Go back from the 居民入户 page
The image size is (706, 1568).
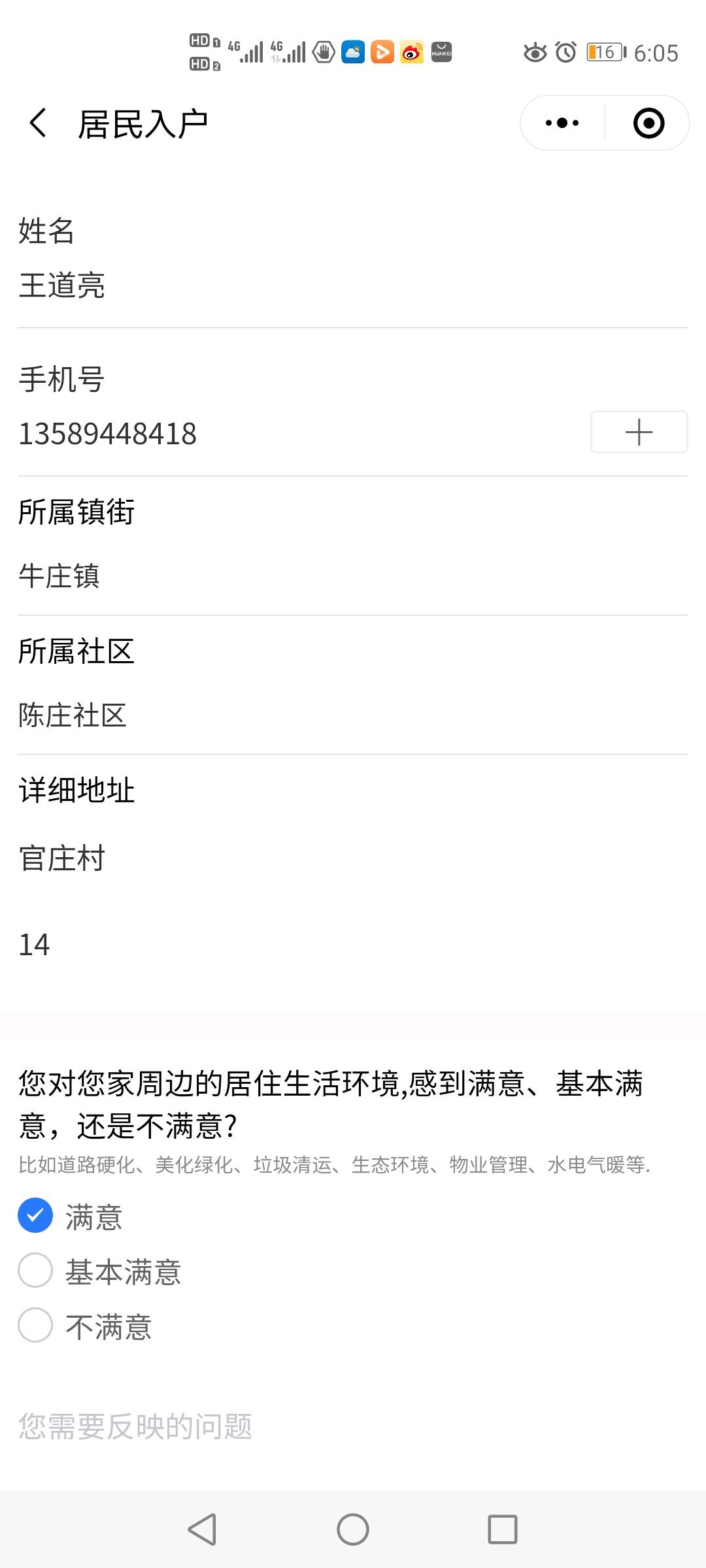point(39,123)
